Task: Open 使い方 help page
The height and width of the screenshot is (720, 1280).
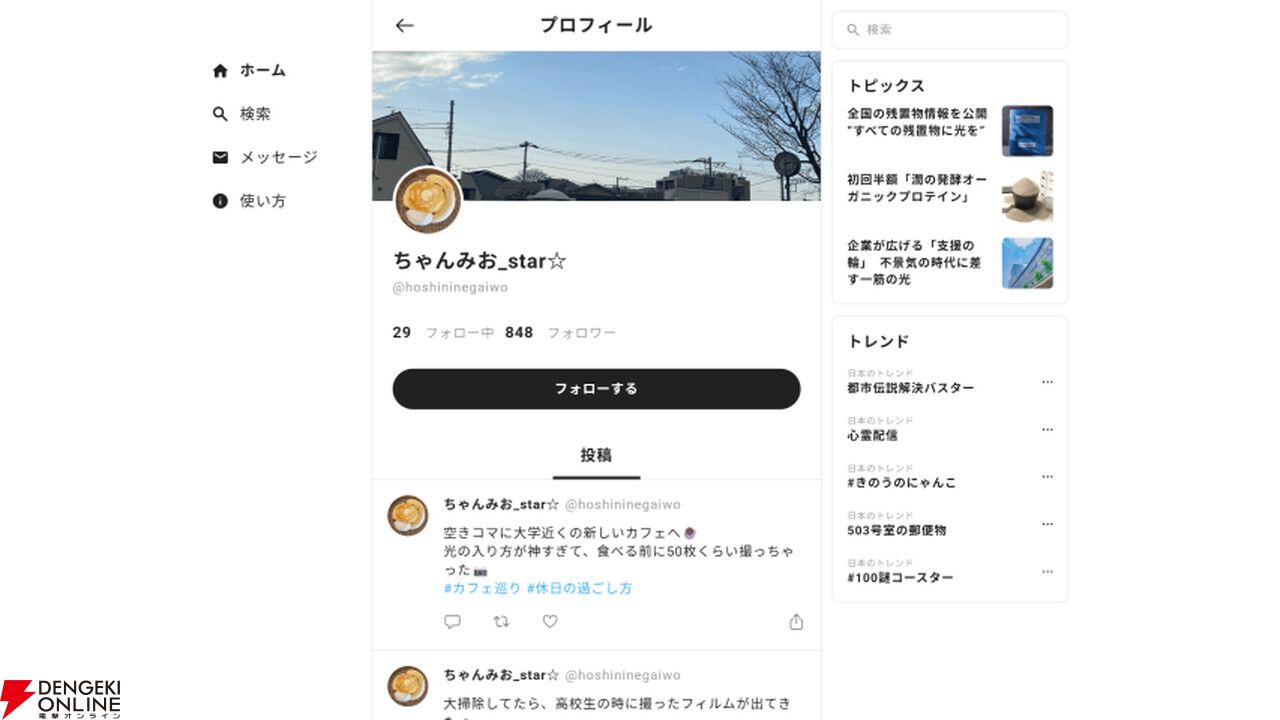Action: click(249, 201)
